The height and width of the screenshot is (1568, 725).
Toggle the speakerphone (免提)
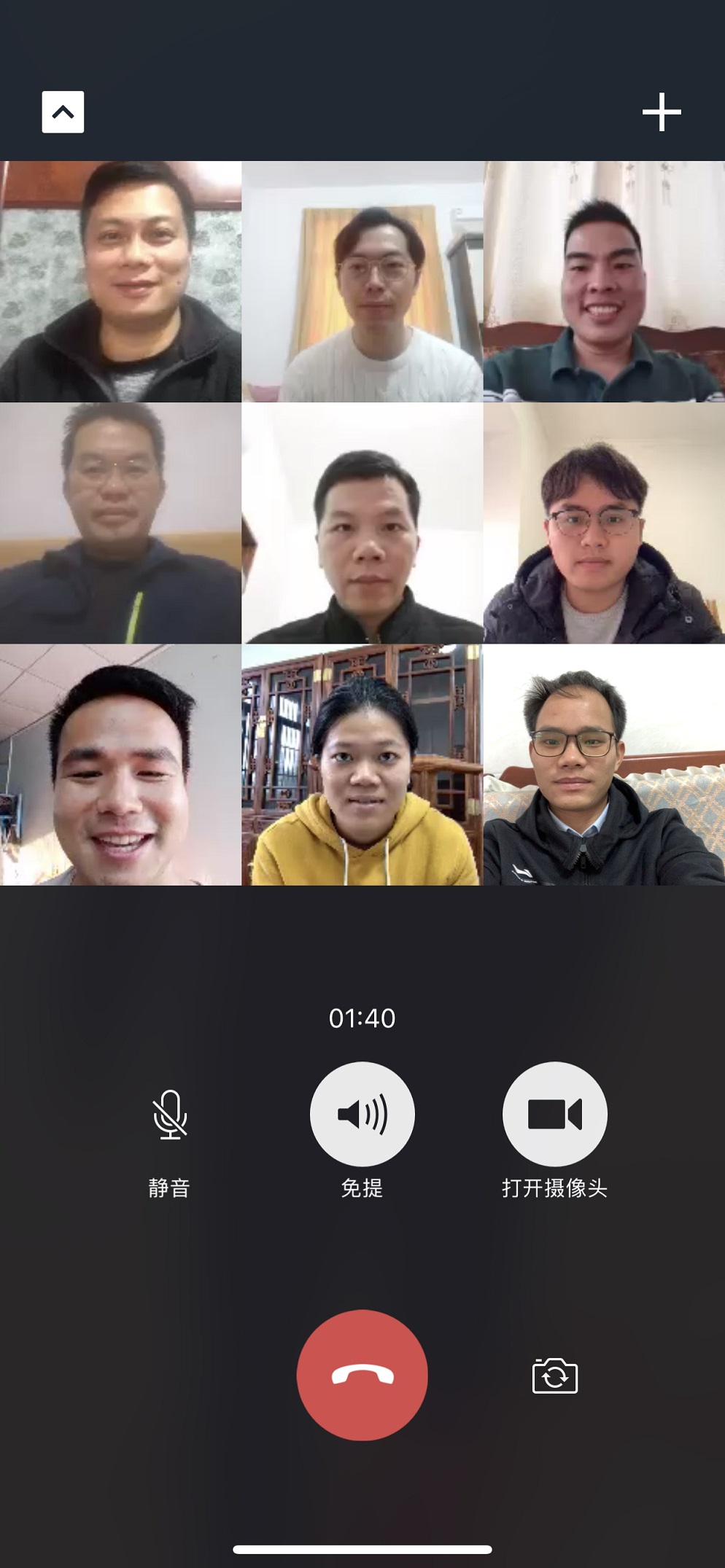[x=362, y=1114]
